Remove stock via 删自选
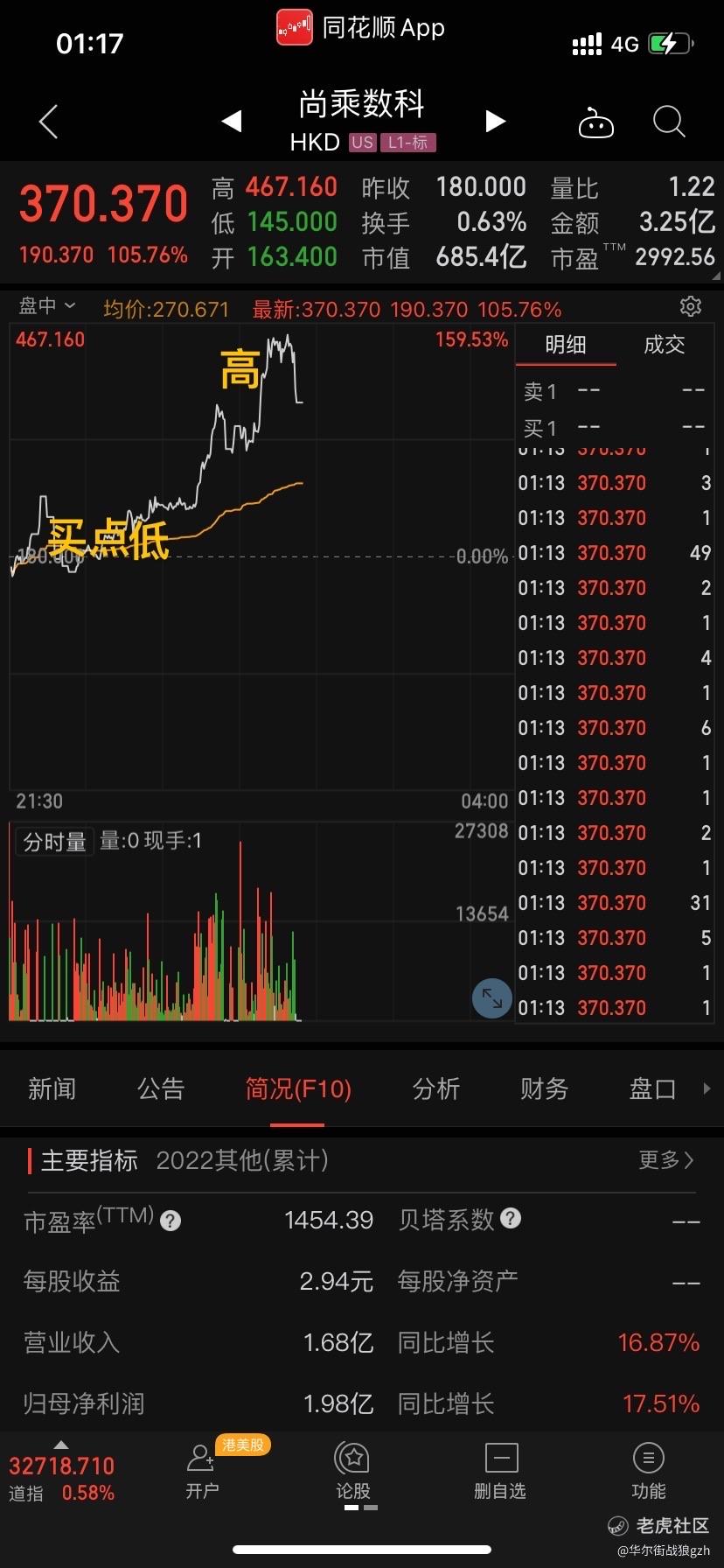Viewport: 724px width, 1568px height. coord(500,1472)
